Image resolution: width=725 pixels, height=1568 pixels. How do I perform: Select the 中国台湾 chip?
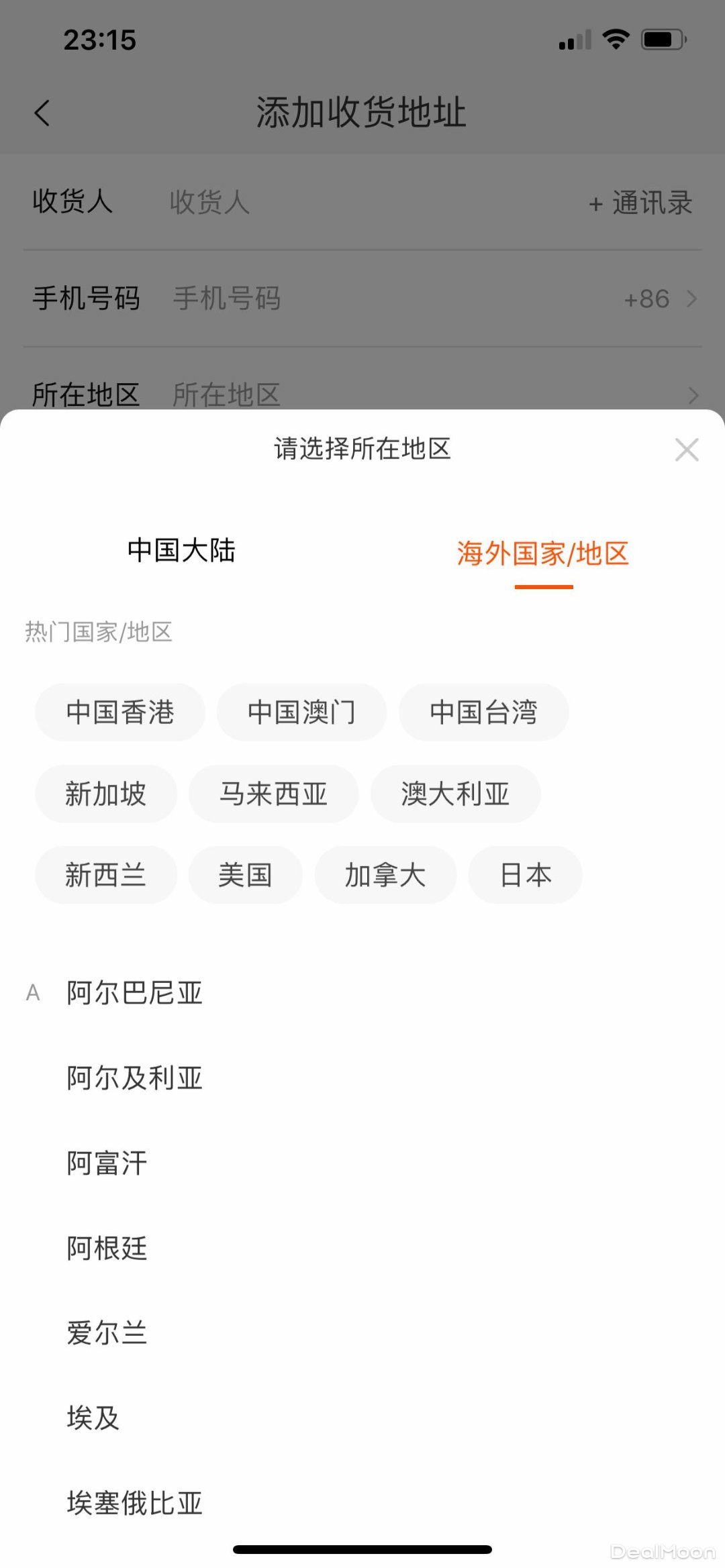click(x=483, y=713)
